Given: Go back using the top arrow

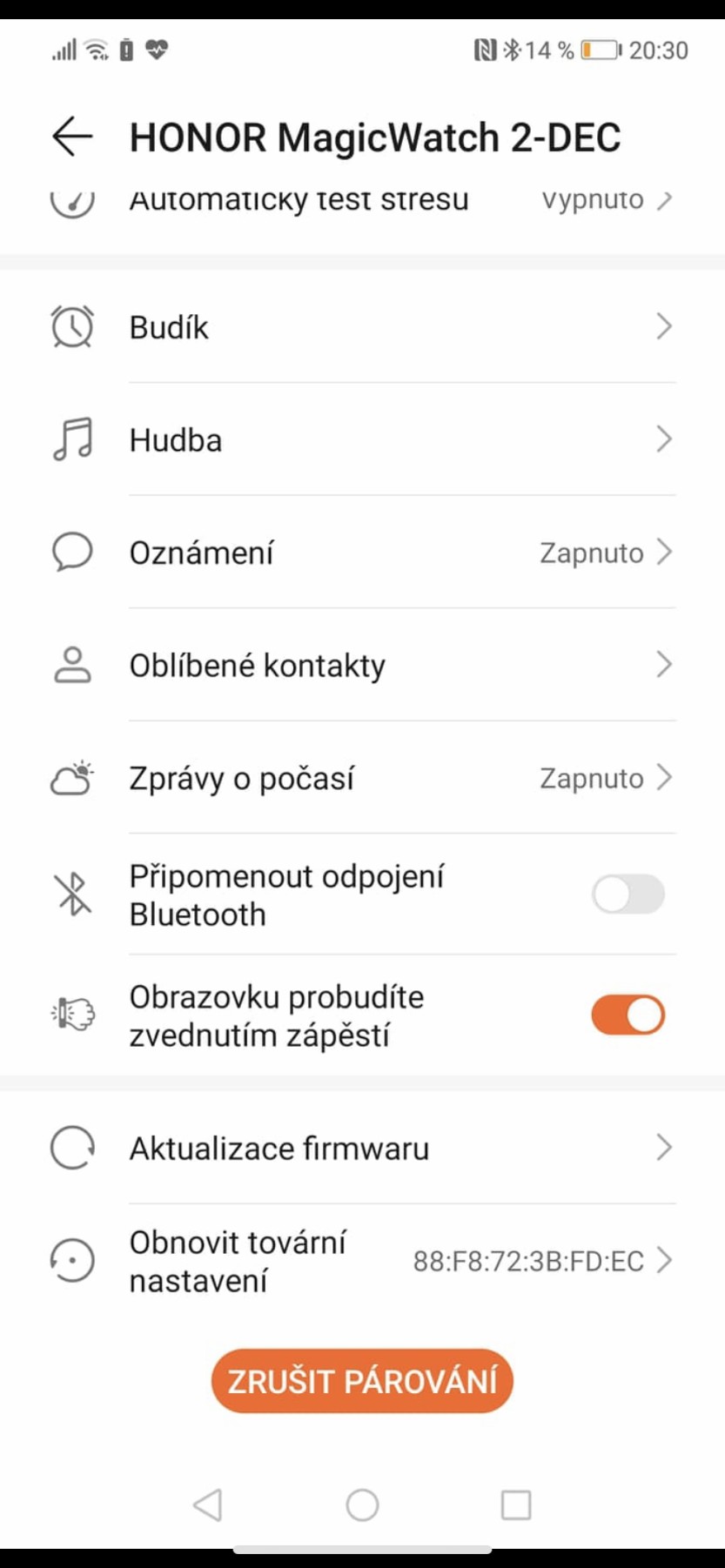Looking at the screenshot, I should [72, 137].
